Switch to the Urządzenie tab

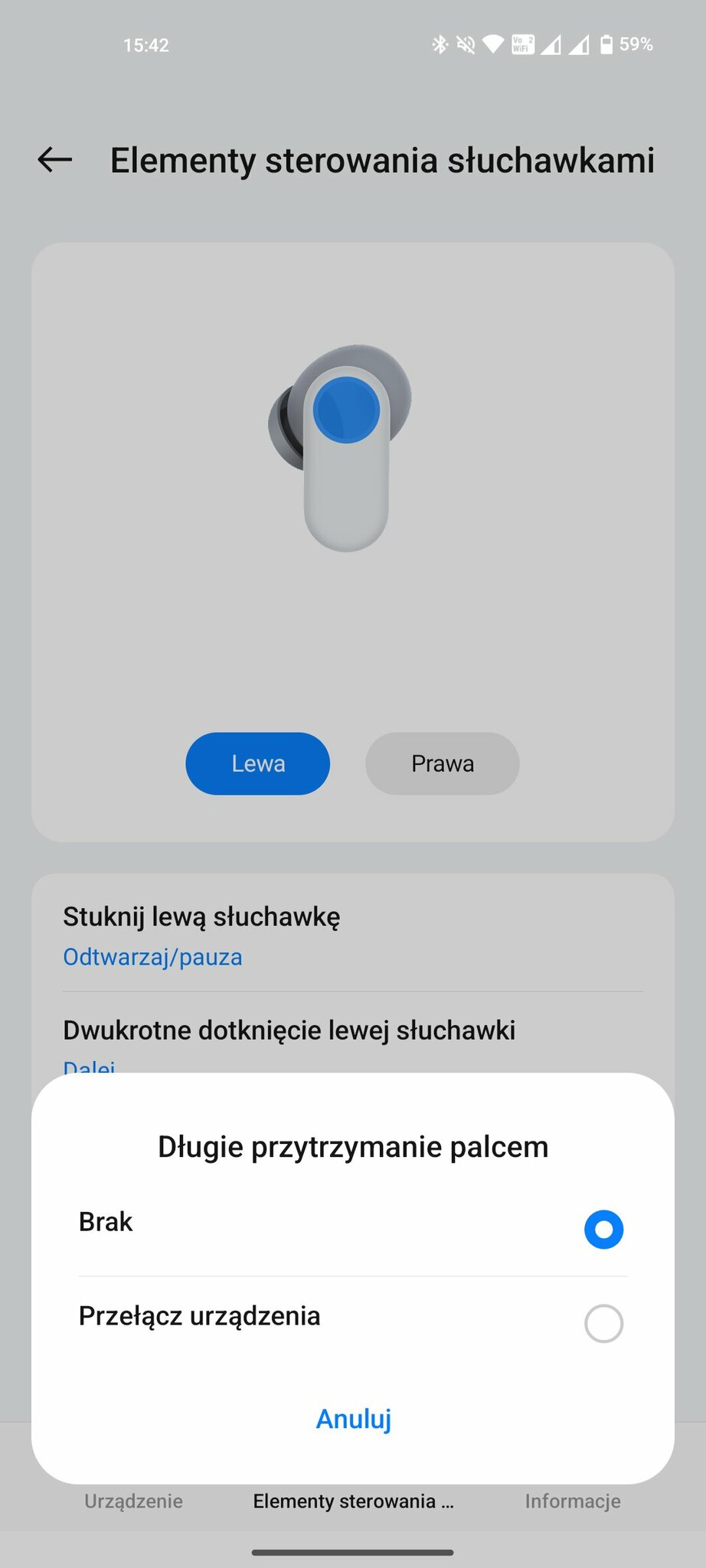133,1501
